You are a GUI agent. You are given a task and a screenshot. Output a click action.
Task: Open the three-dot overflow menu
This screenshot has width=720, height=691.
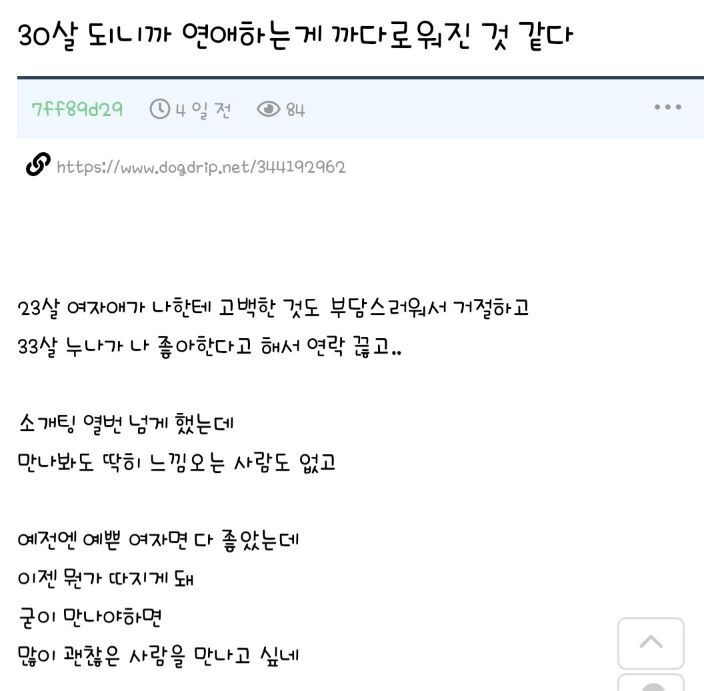[x=668, y=107]
